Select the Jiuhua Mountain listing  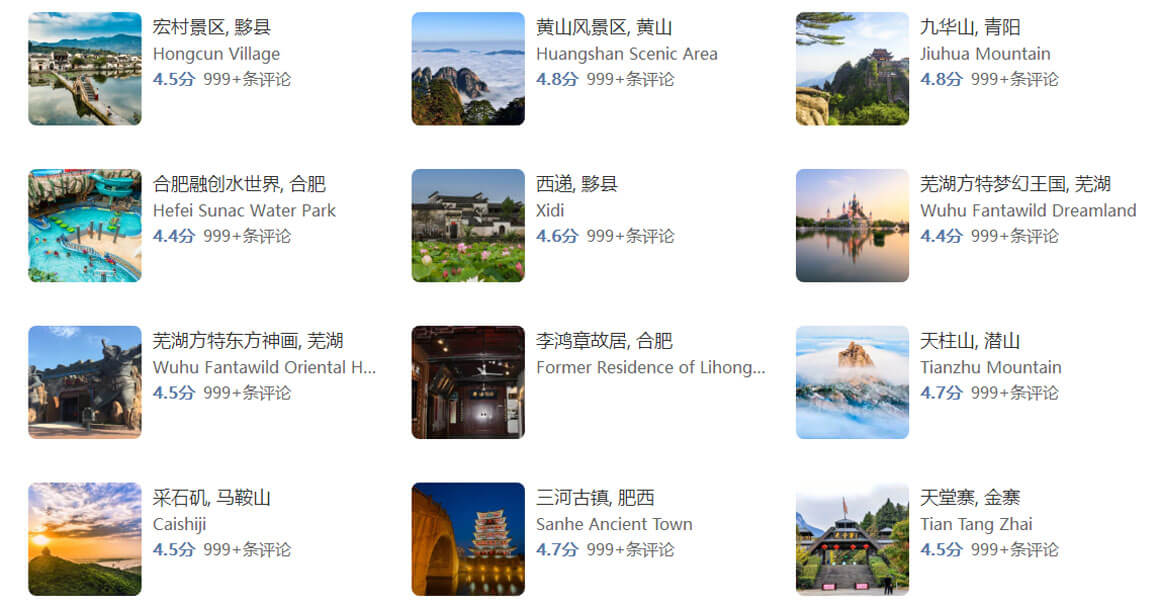pos(852,69)
